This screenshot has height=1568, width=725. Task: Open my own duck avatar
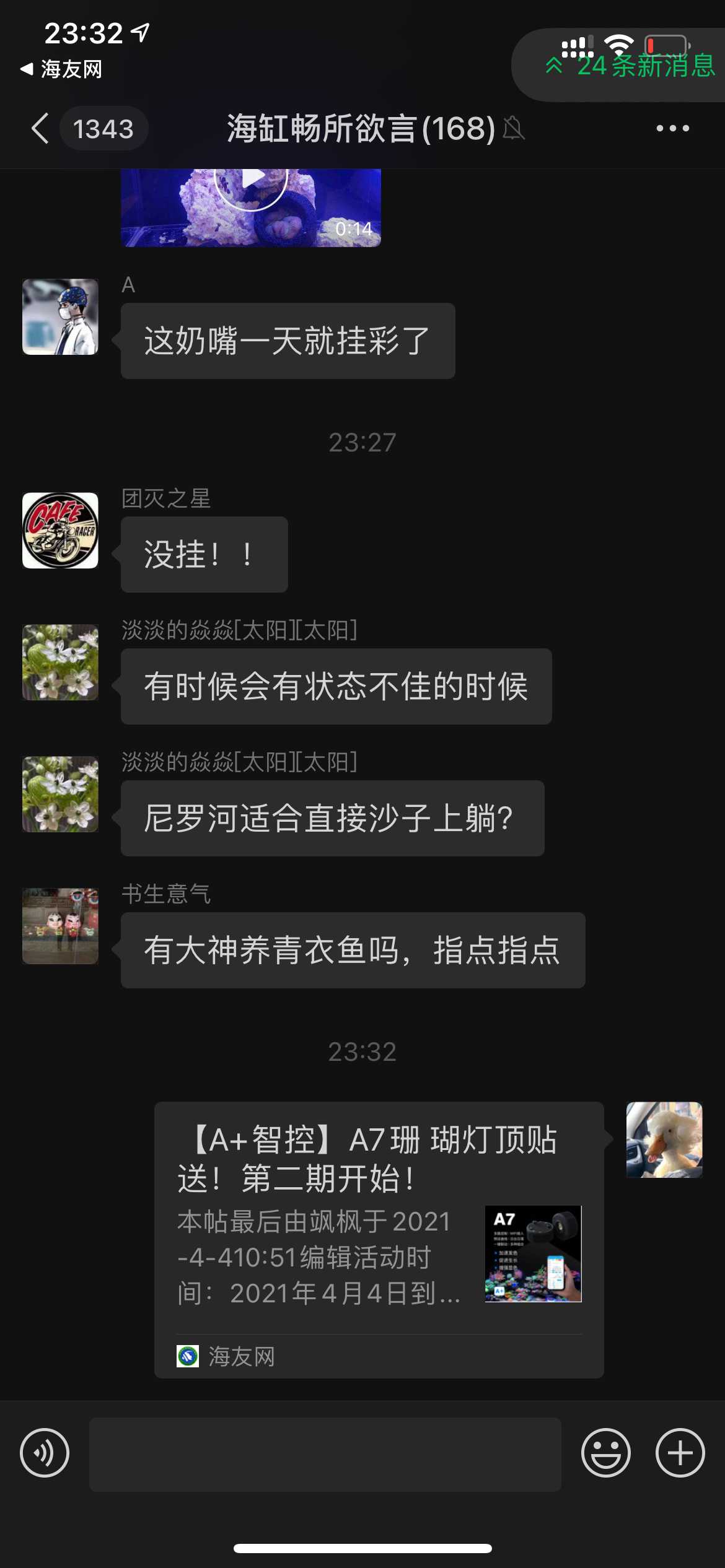[x=664, y=1139]
